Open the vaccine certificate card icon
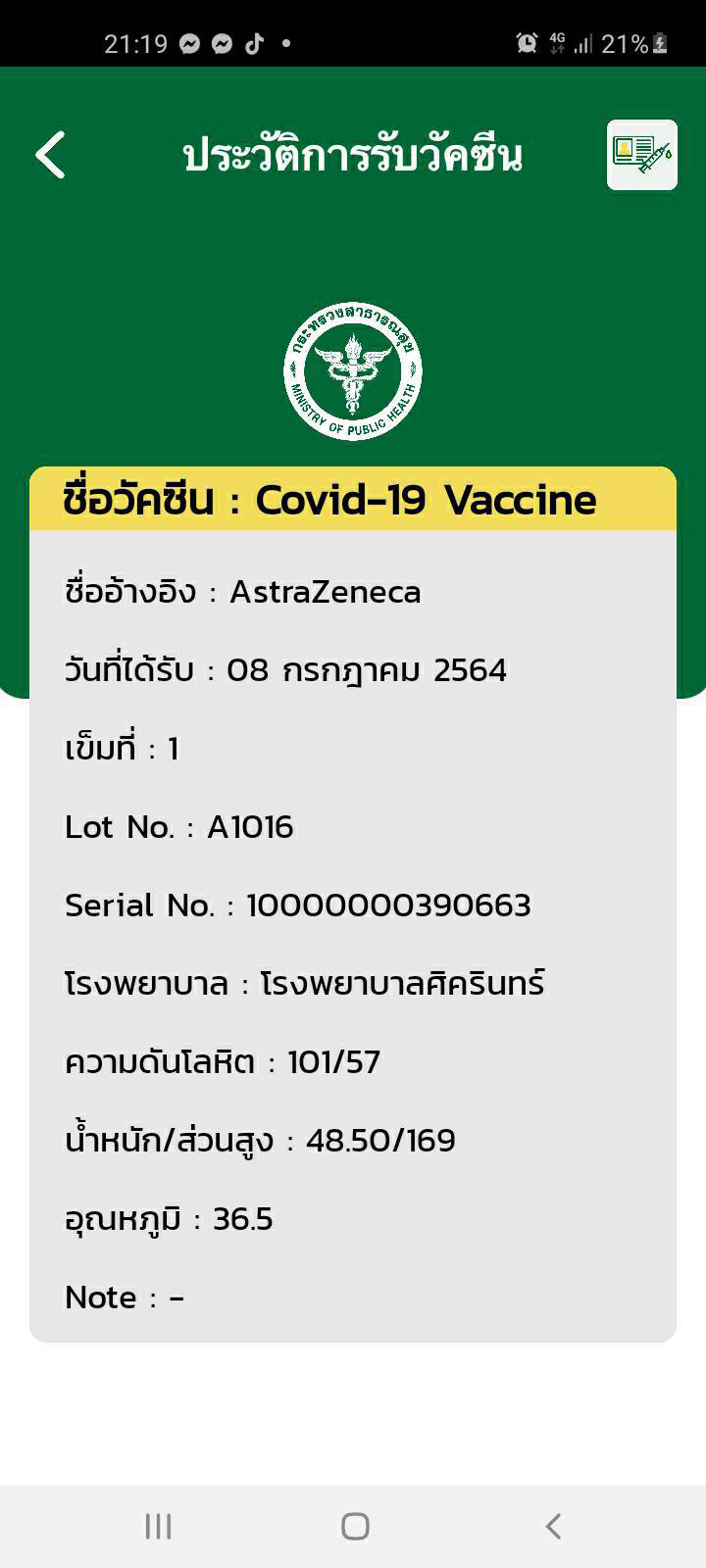706x1568 pixels. click(642, 155)
